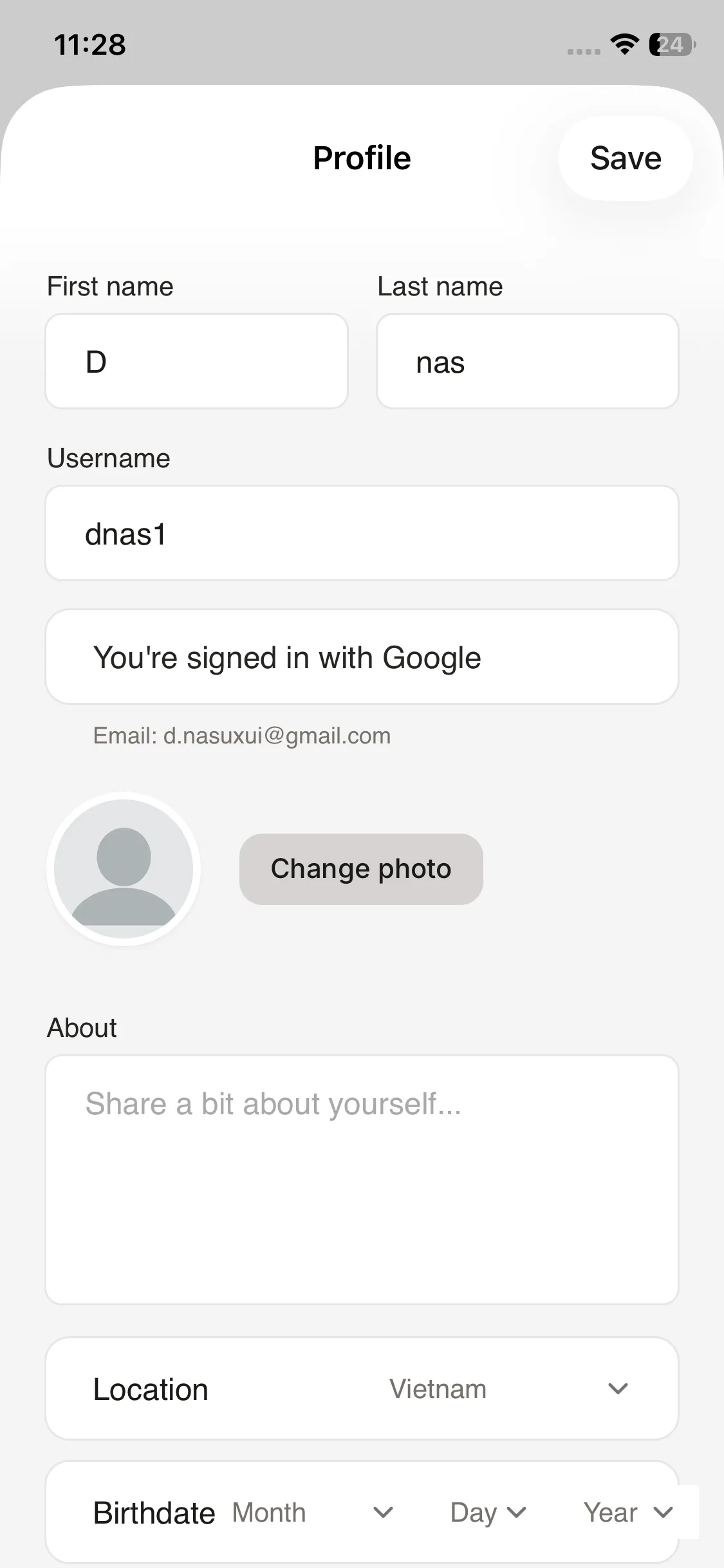Screen dimensions: 724x1568
Task: Enter text in the About box
Action: [x=362, y=1179]
